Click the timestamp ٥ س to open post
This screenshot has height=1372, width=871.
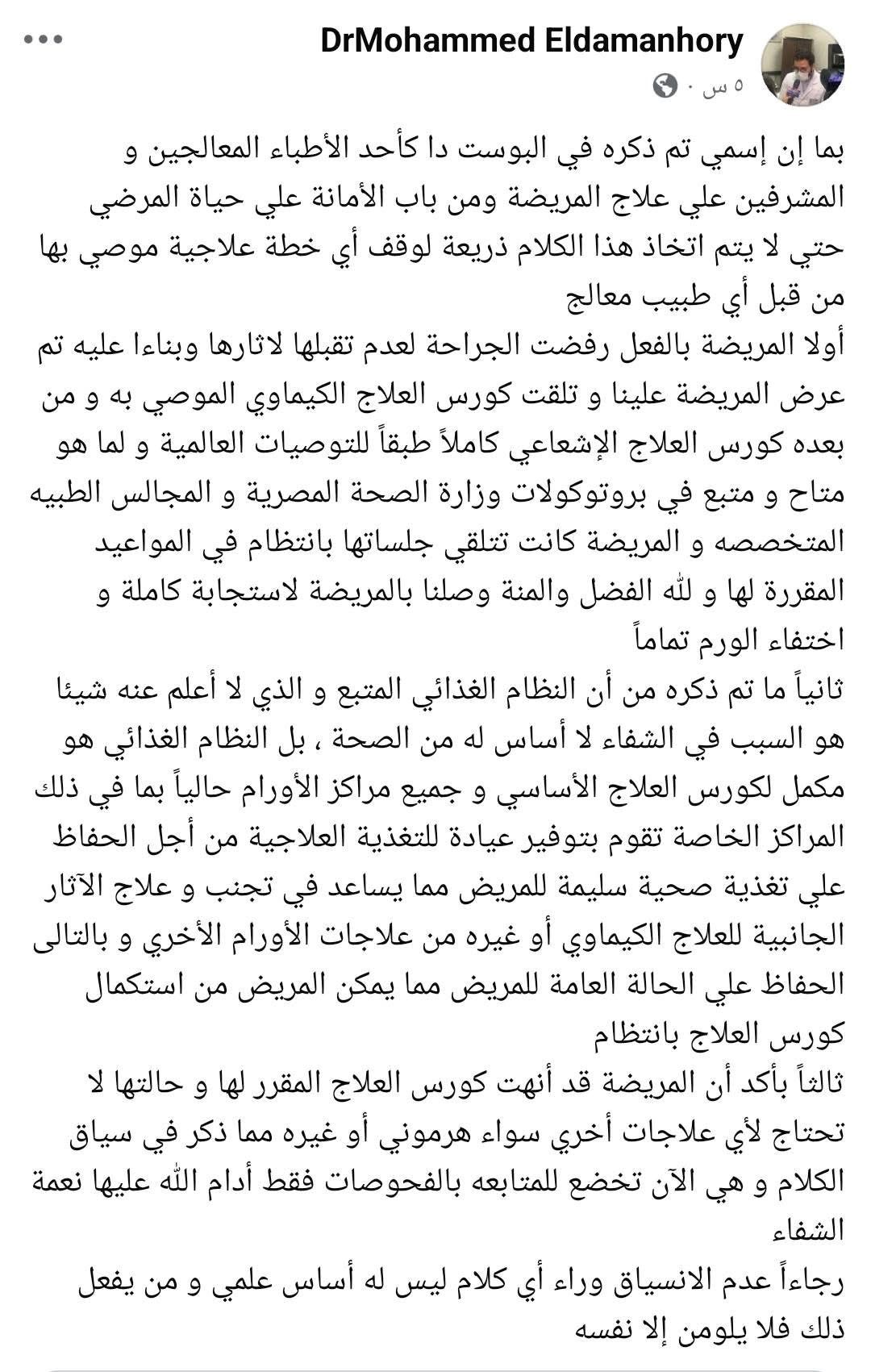pyautogui.click(x=720, y=89)
